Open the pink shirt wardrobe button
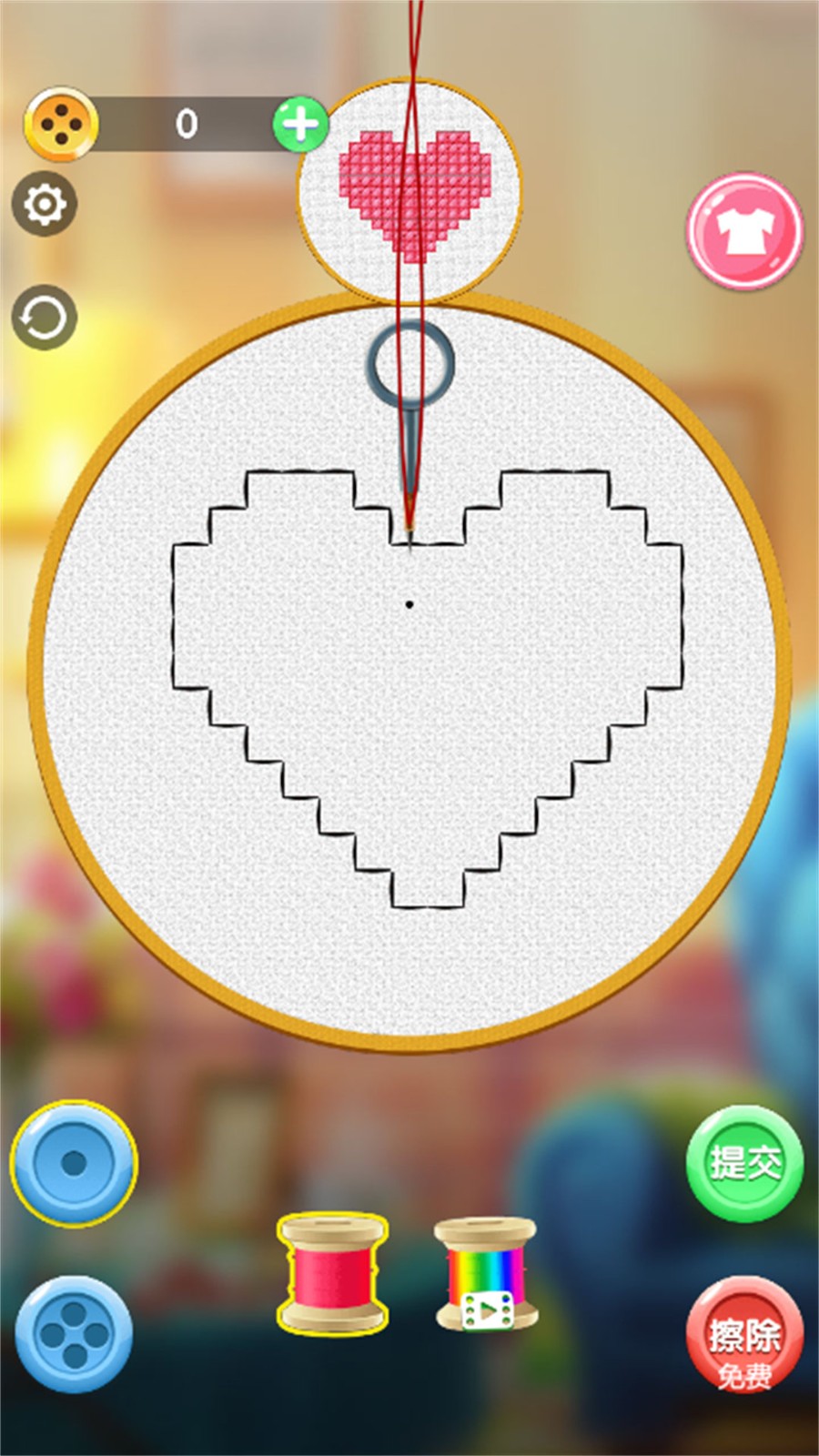The image size is (819, 1456). pos(744,231)
